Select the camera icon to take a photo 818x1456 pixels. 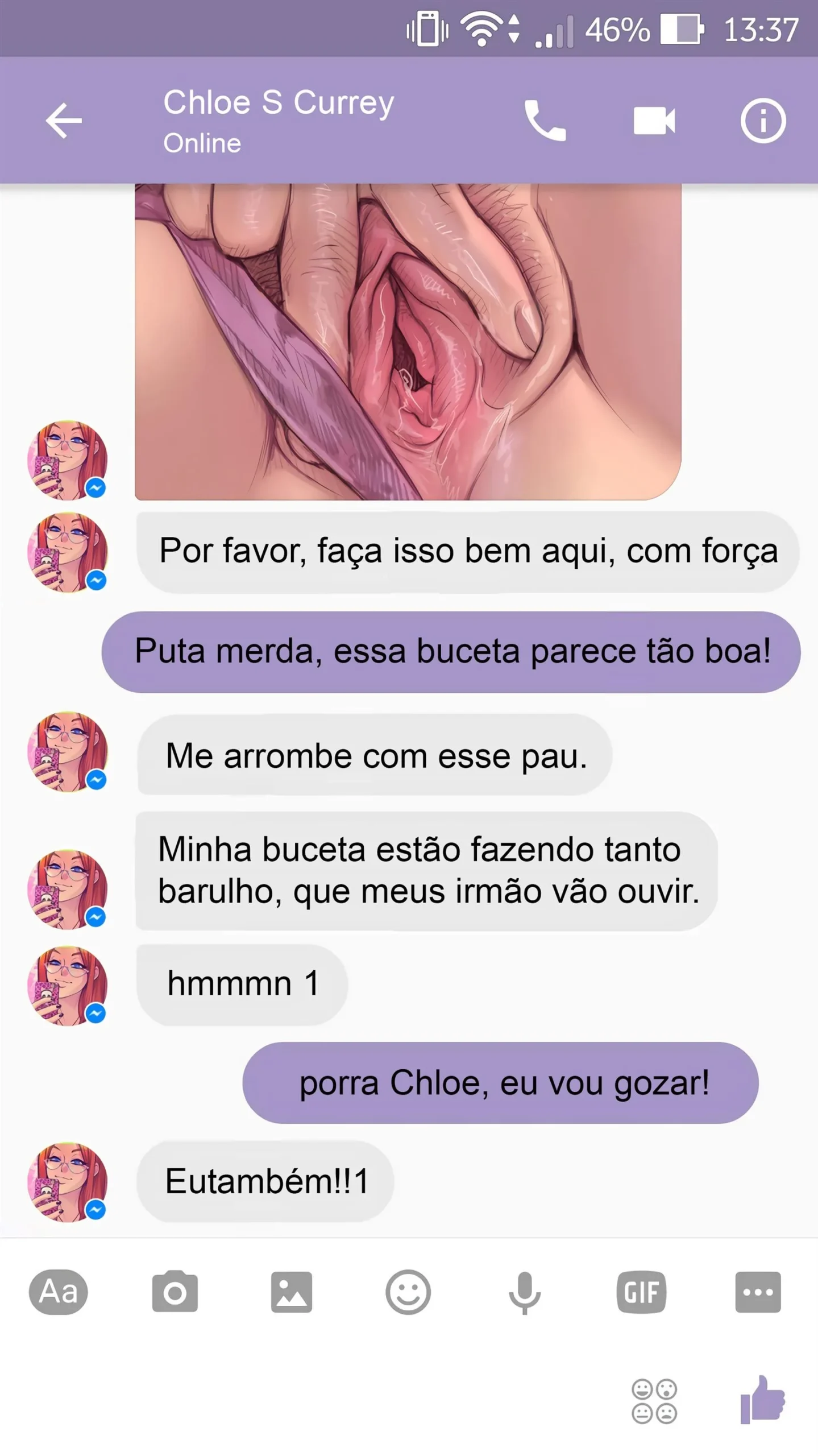[174, 1293]
